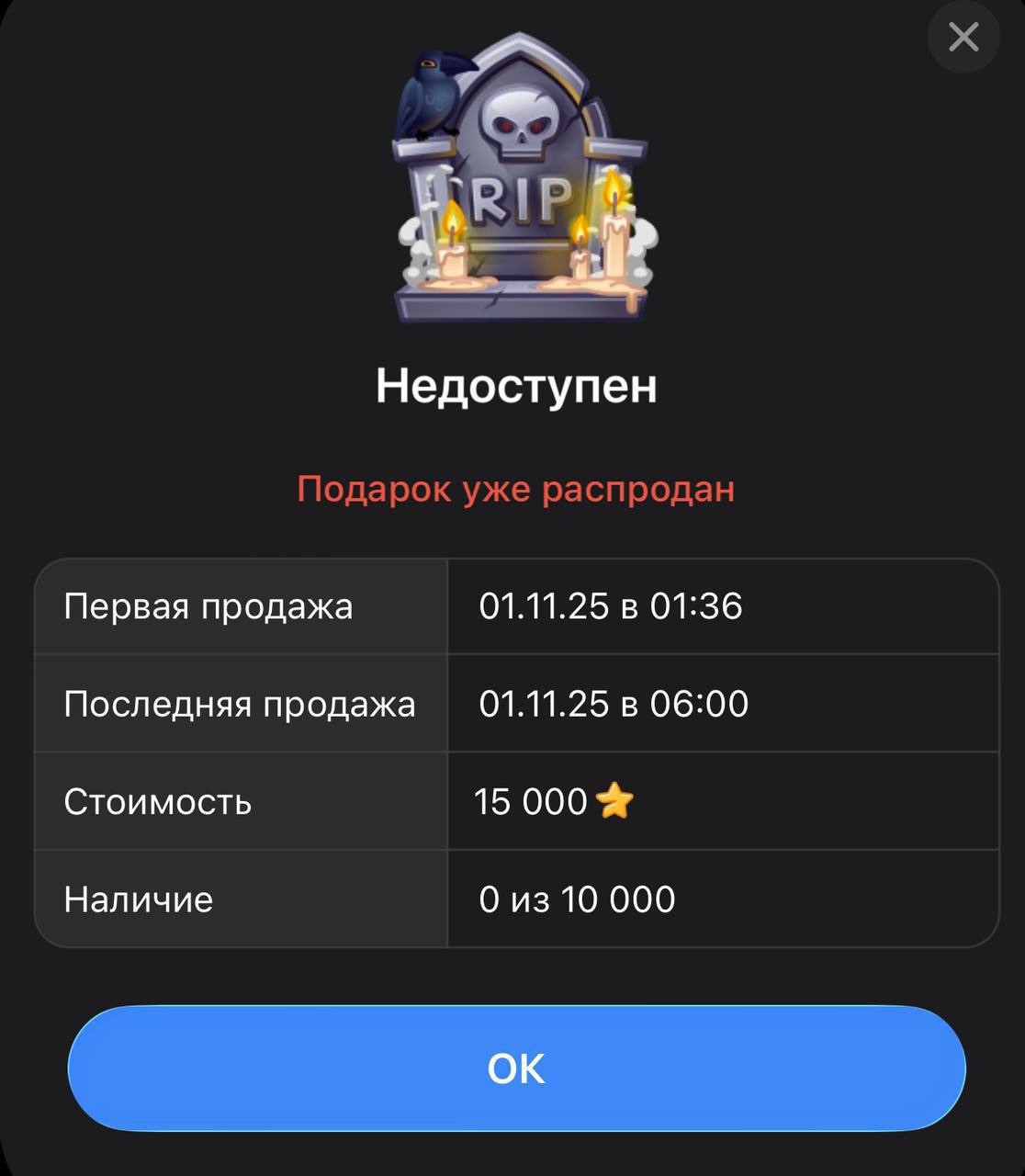This screenshot has height=1176, width=1025.
Task: Click the red «Подарок уже распродан» notice
Action: point(516,488)
